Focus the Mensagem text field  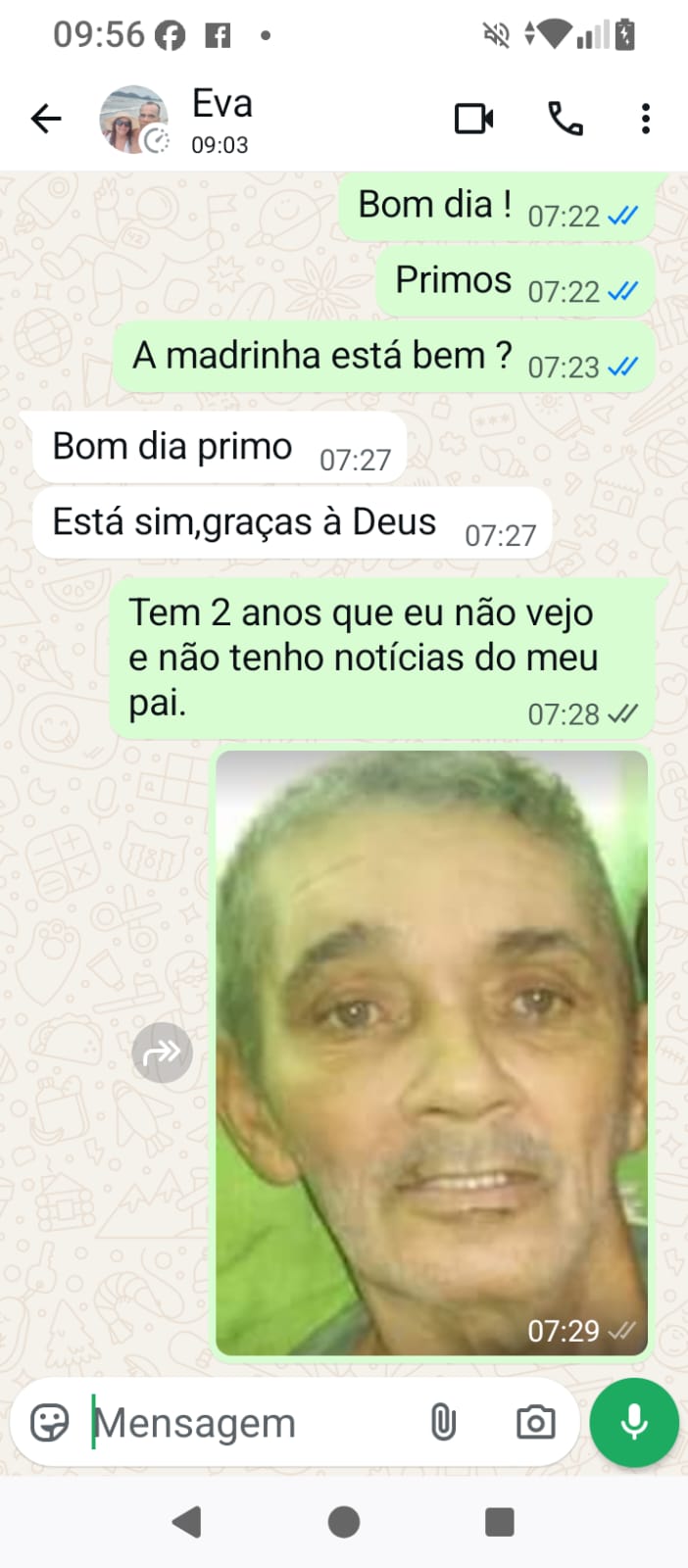[x=245, y=1423]
